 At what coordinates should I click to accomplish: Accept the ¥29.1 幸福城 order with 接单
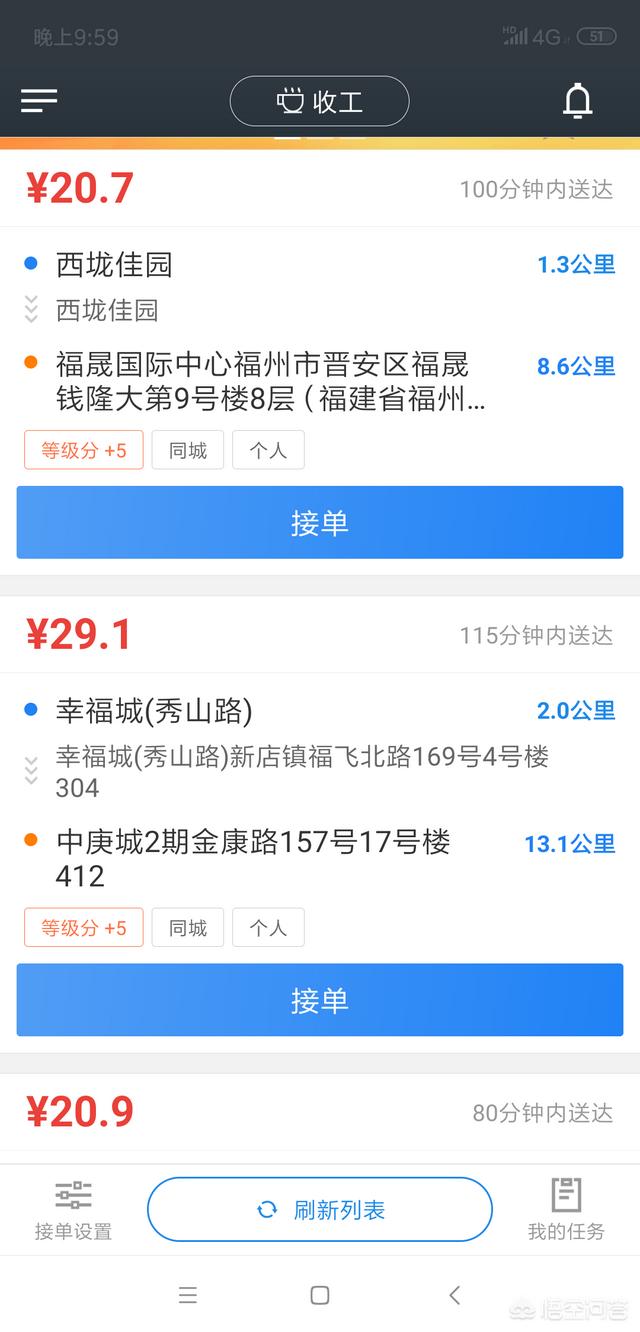(319, 1000)
